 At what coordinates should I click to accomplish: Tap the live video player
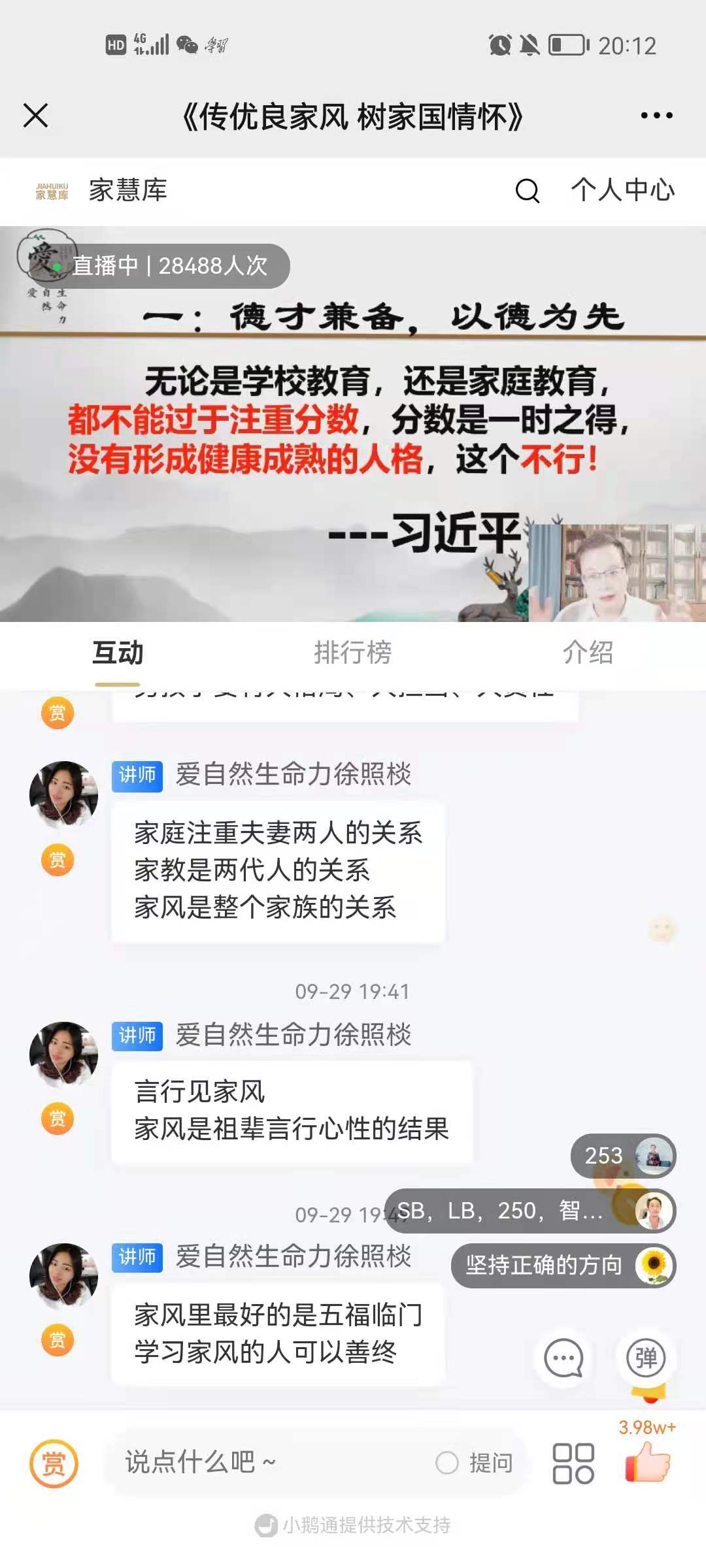tap(353, 425)
